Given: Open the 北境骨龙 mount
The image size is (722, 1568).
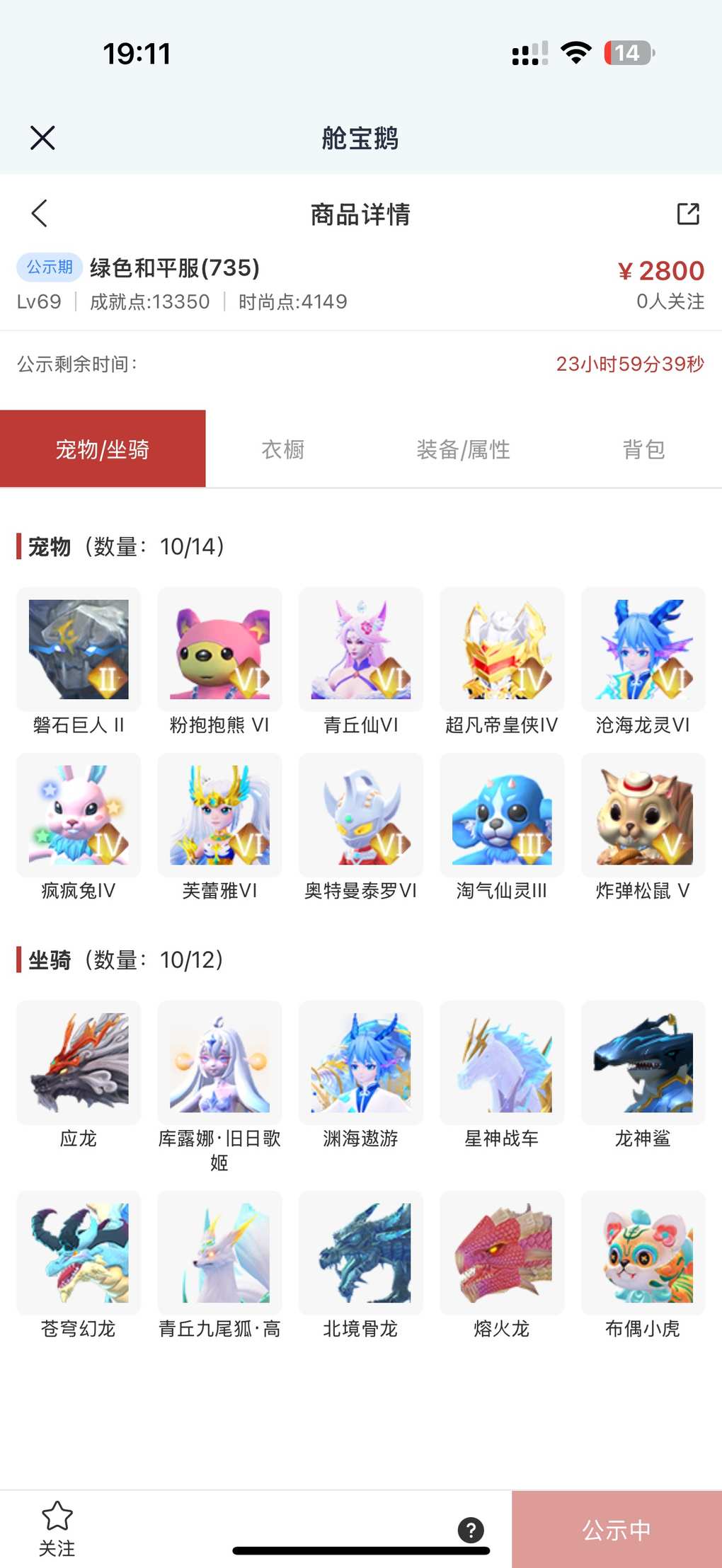Looking at the screenshot, I should (361, 1253).
